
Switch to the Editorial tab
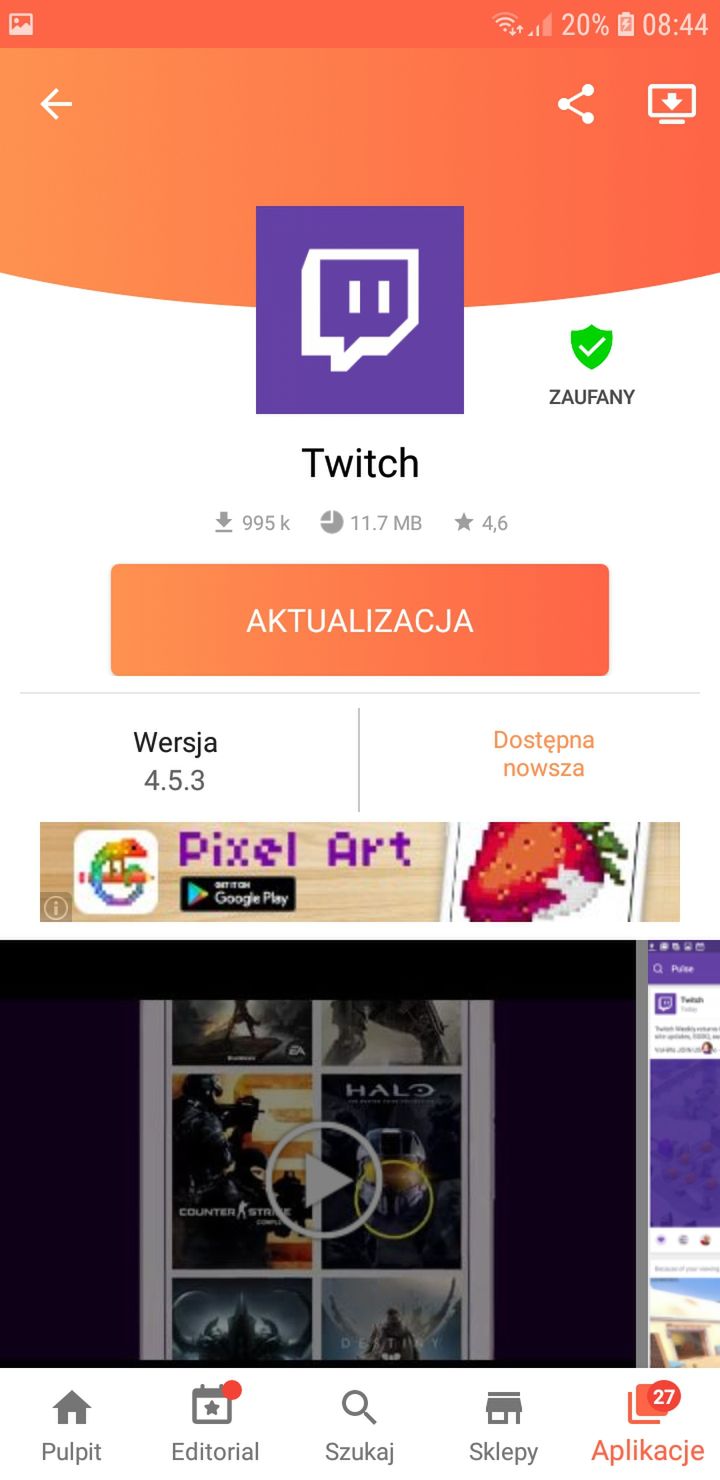pyautogui.click(x=215, y=1424)
